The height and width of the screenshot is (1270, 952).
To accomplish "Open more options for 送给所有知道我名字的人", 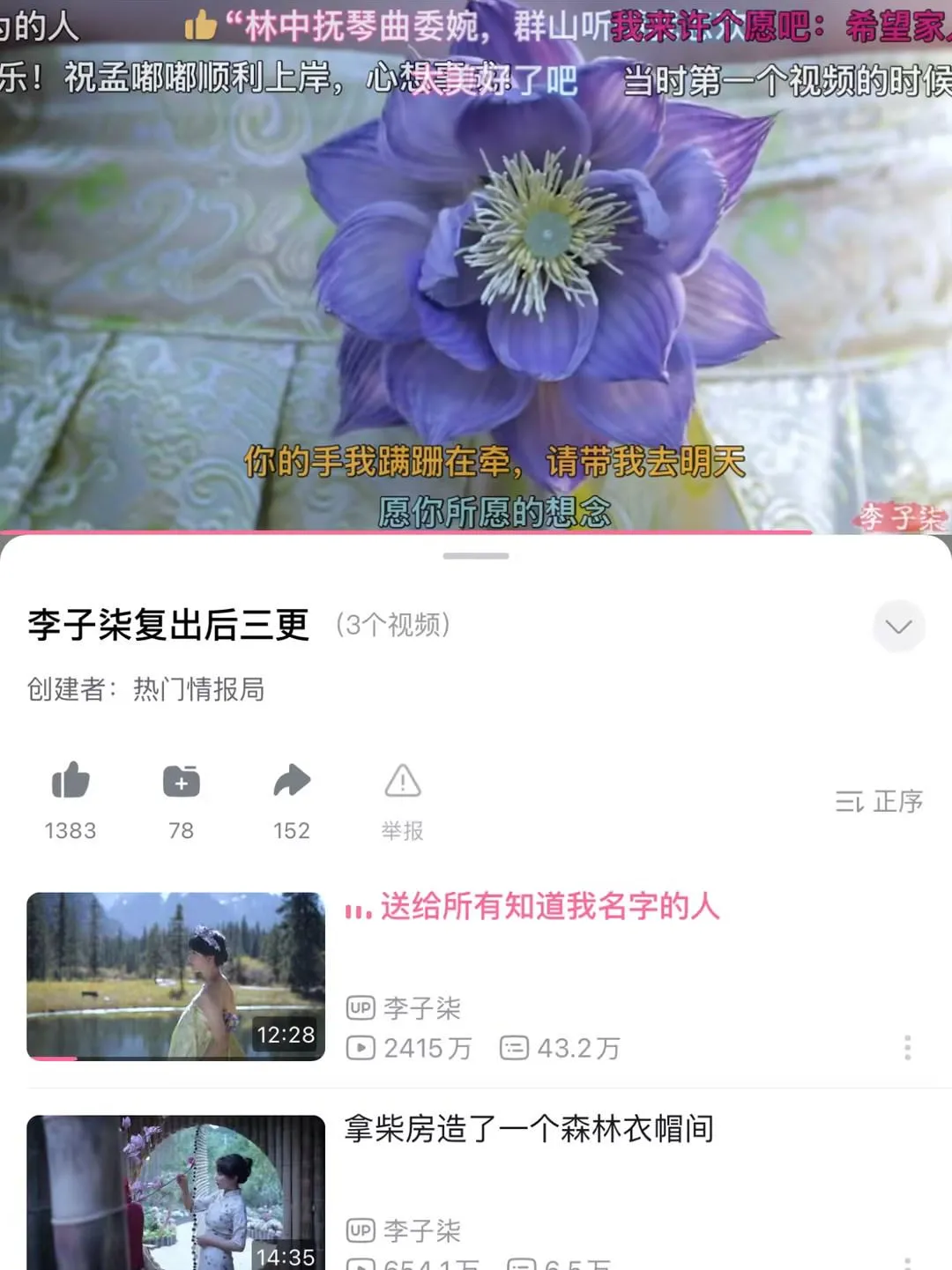I will 907,1047.
